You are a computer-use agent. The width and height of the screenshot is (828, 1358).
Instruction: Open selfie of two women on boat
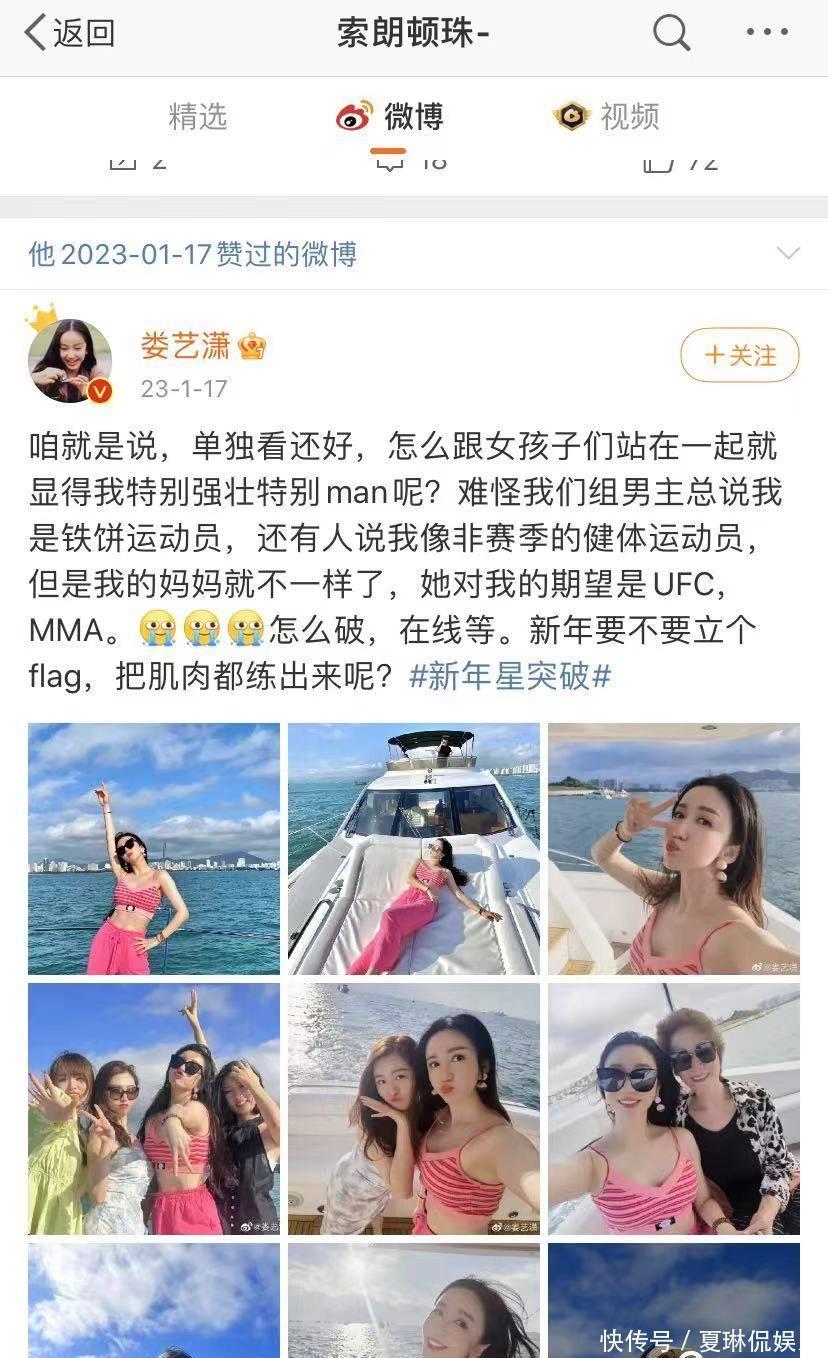click(414, 1108)
